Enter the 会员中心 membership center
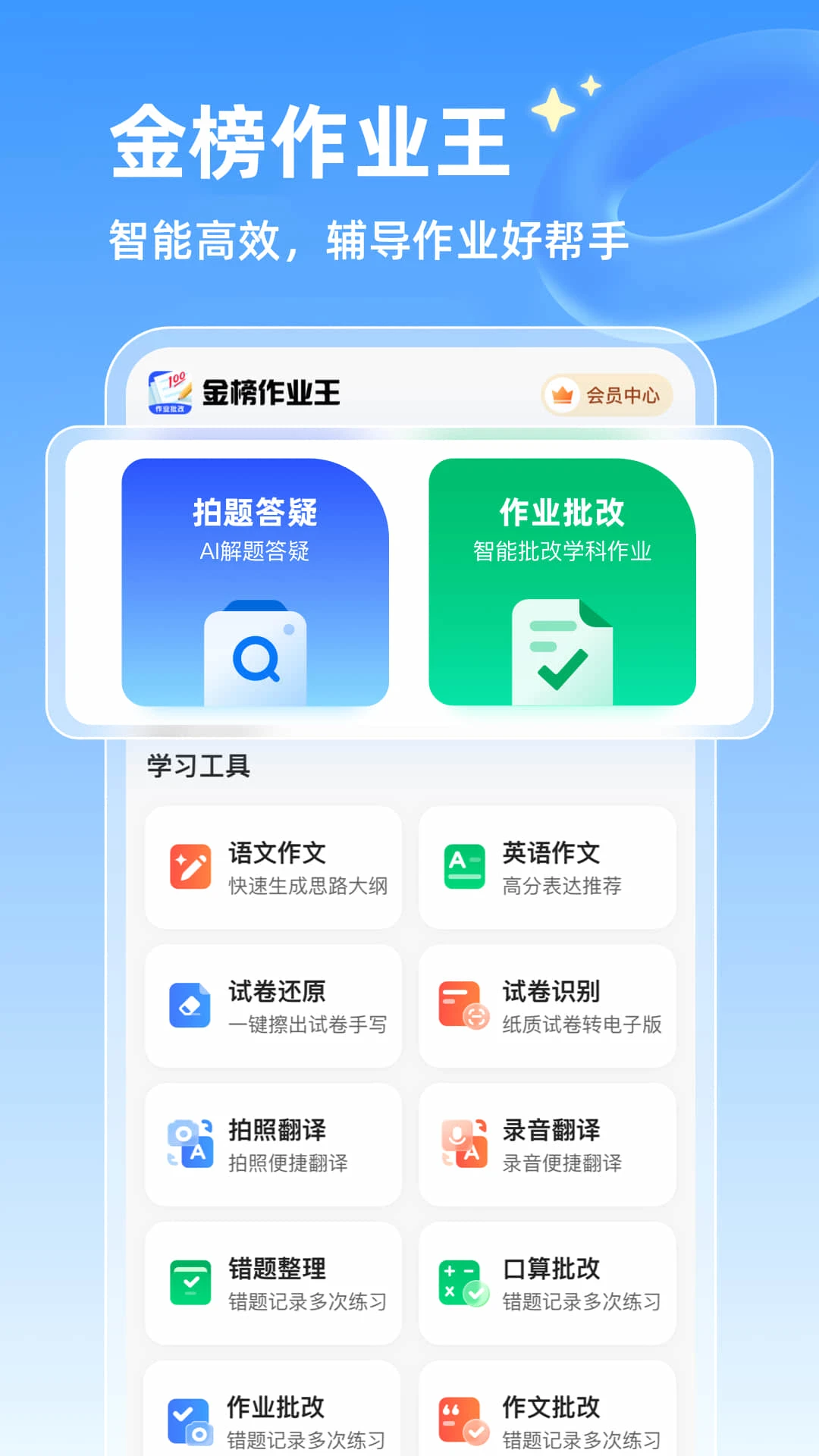This screenshot has width=819, height=1456. point(607,394)
